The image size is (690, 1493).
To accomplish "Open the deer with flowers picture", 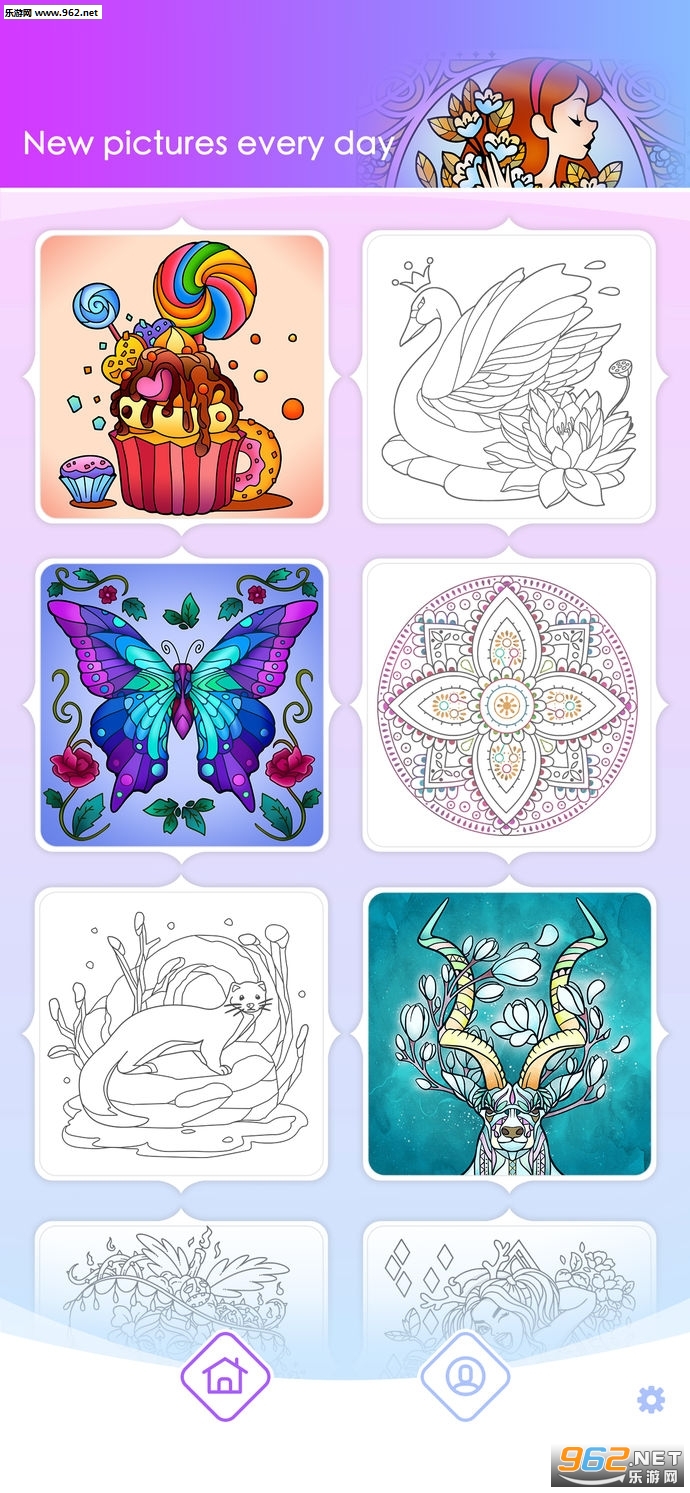I will click(509, 1033).
